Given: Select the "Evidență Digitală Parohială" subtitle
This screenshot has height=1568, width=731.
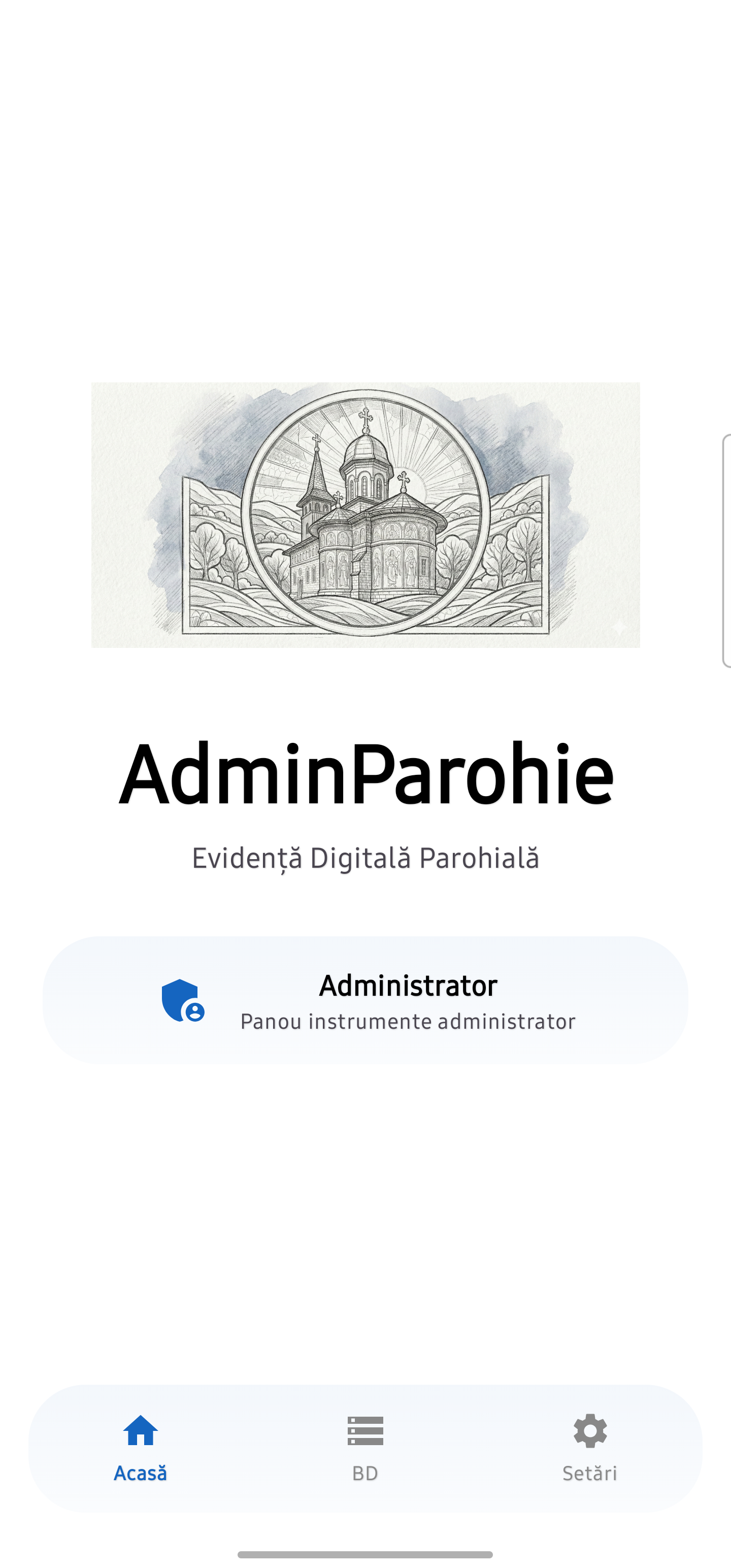Looking at the screenshot, I should point(365,858).
